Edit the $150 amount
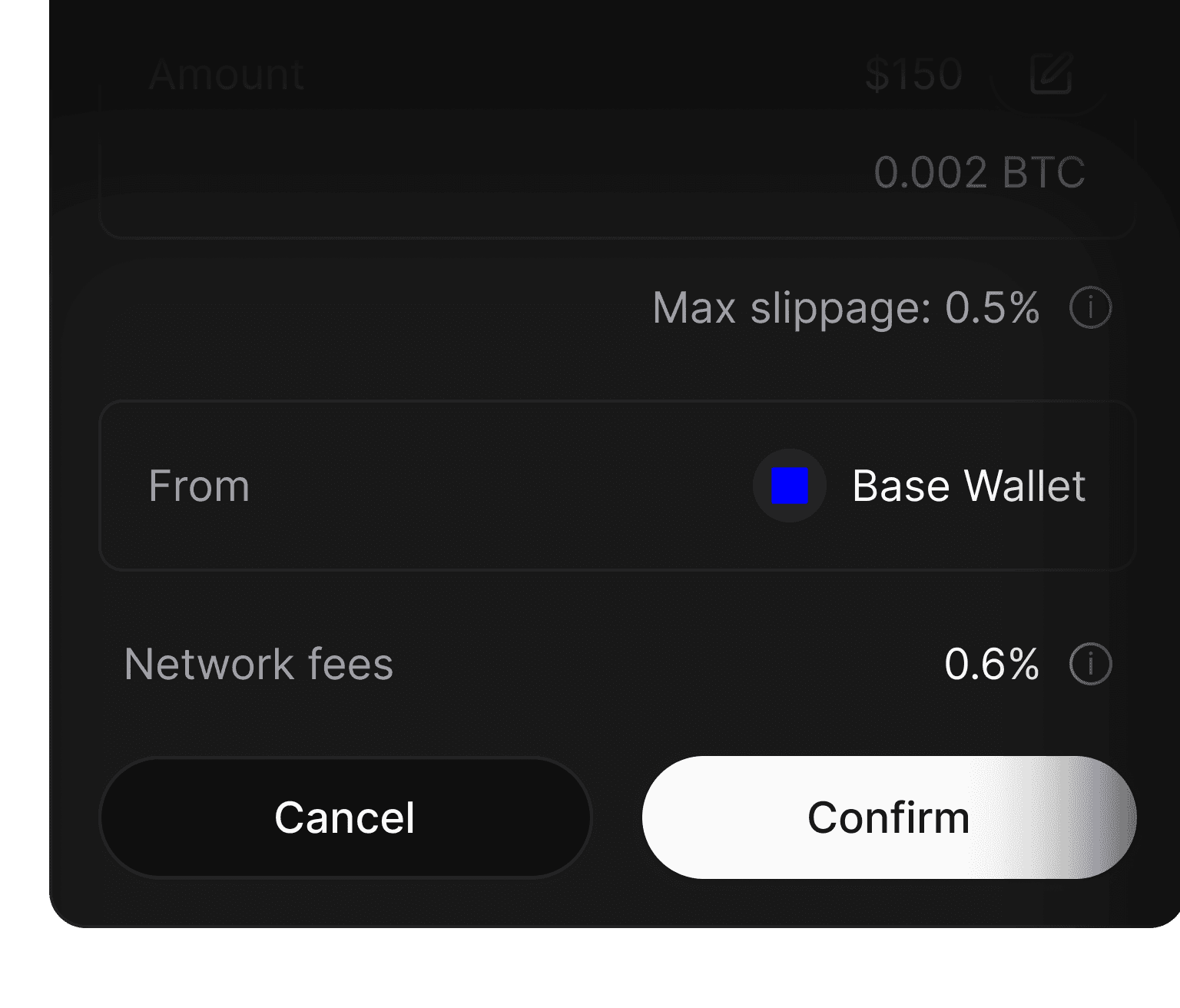Image resolution: width=1180 pixels, height=1008 pixels. click(x=1050, y=75)
